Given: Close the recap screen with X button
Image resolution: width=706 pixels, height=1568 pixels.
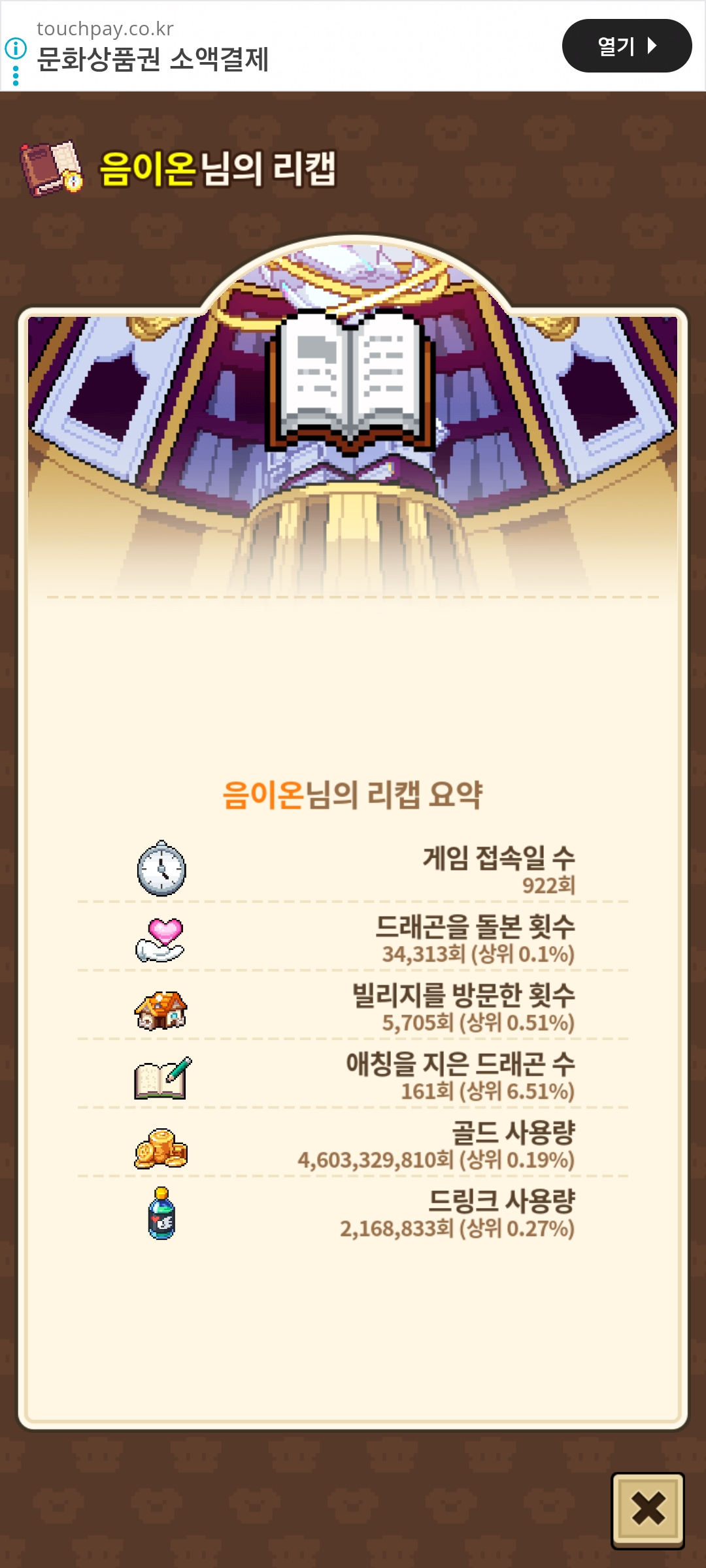Looking at the screenshot, I should point(647,1510).
